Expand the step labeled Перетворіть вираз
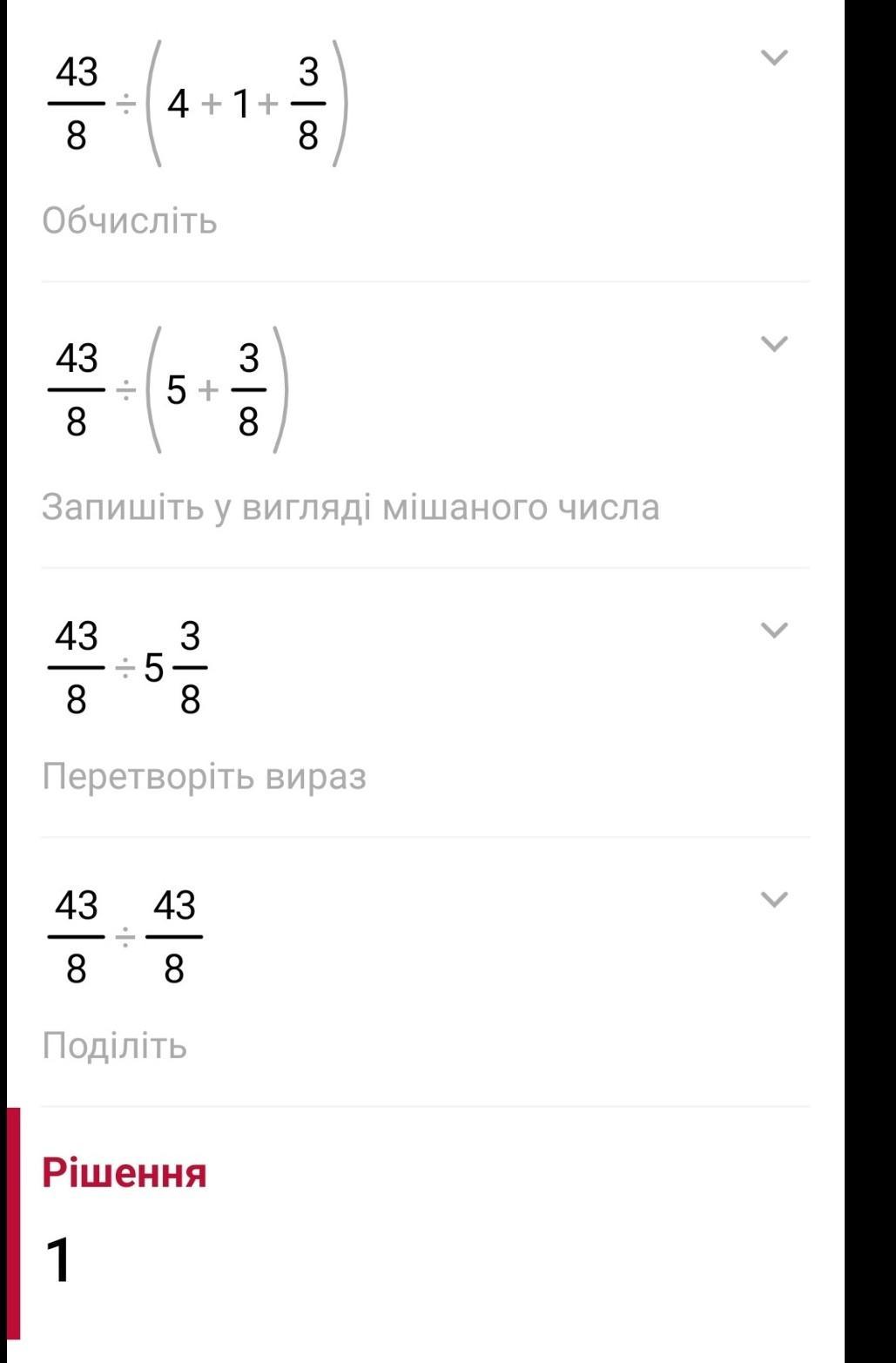The height and width of the screenshot is (1363, 896). [x=774, y=630]
